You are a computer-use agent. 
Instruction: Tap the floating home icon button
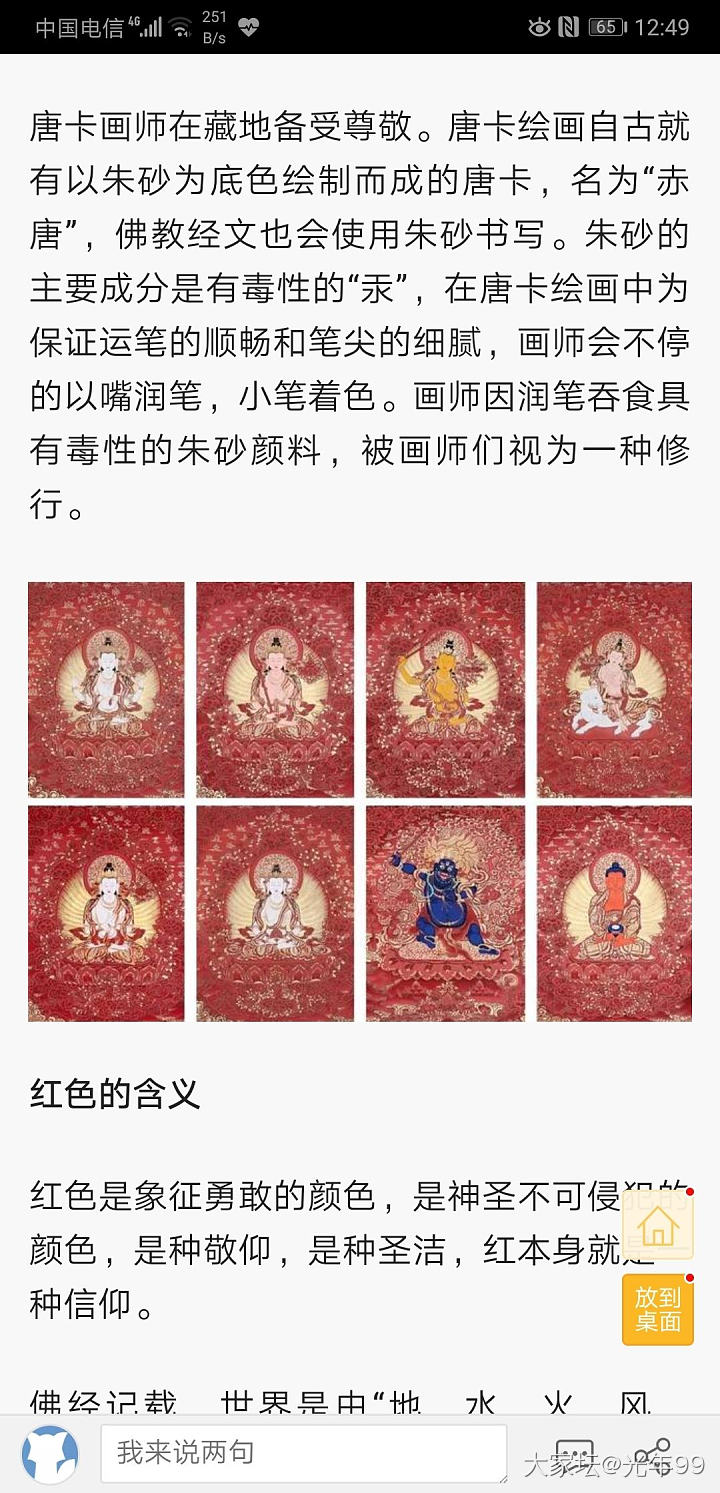click(657, 1225)
